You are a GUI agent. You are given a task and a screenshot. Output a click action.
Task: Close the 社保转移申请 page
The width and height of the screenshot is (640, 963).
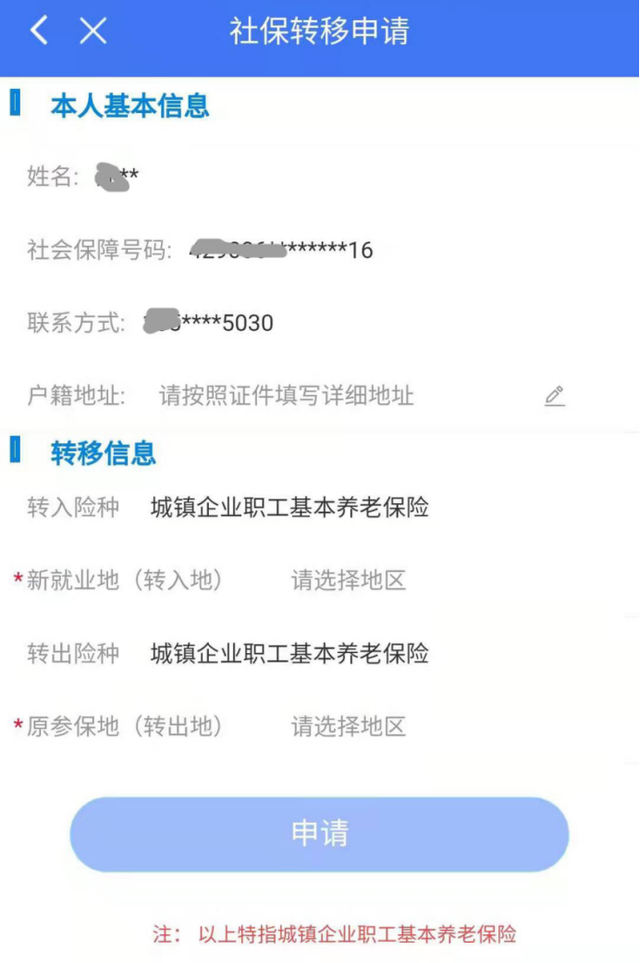click(93, 31)
